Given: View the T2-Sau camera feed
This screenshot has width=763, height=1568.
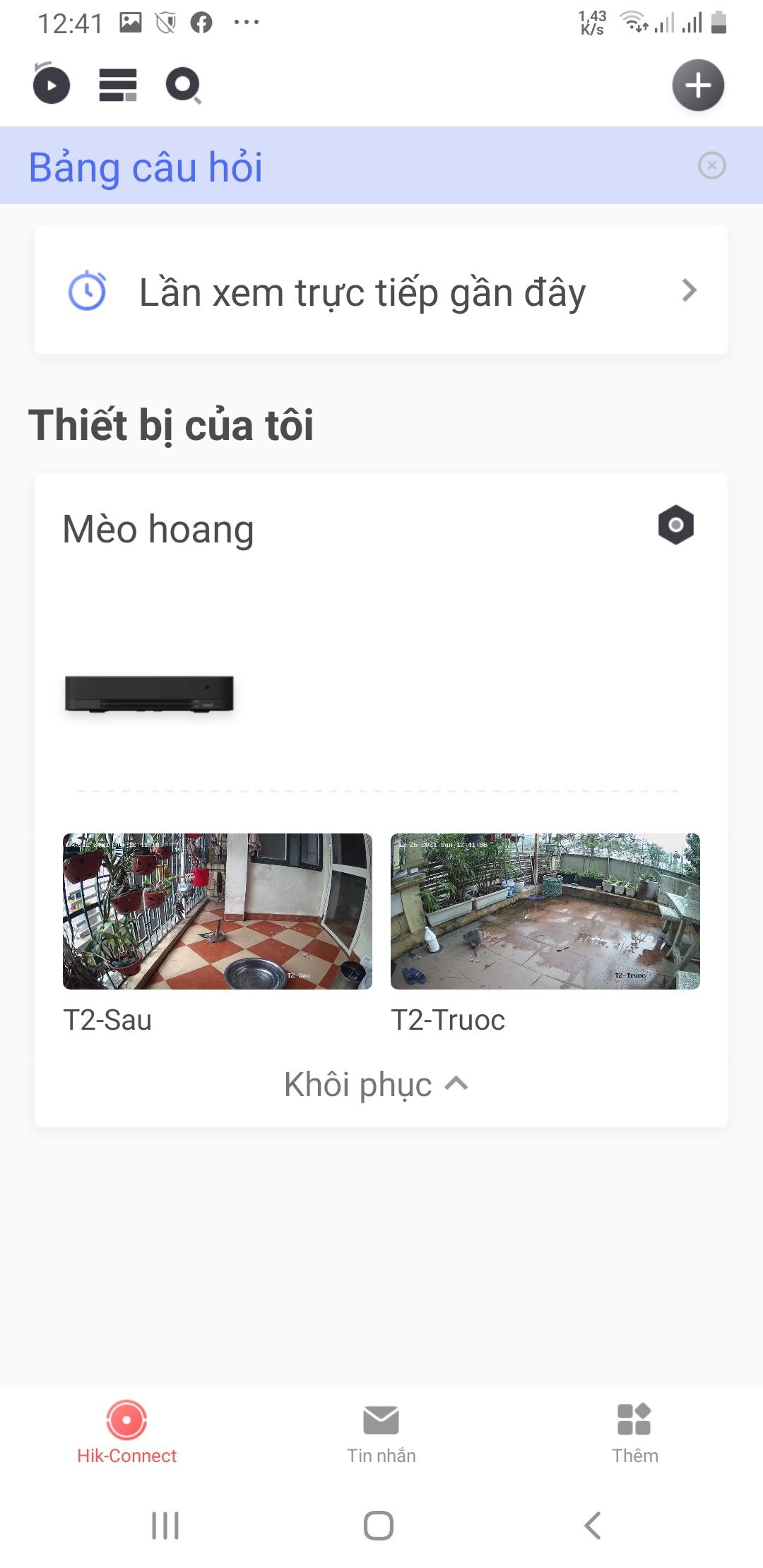Looking at the screenshot, I should click(218, 911).
